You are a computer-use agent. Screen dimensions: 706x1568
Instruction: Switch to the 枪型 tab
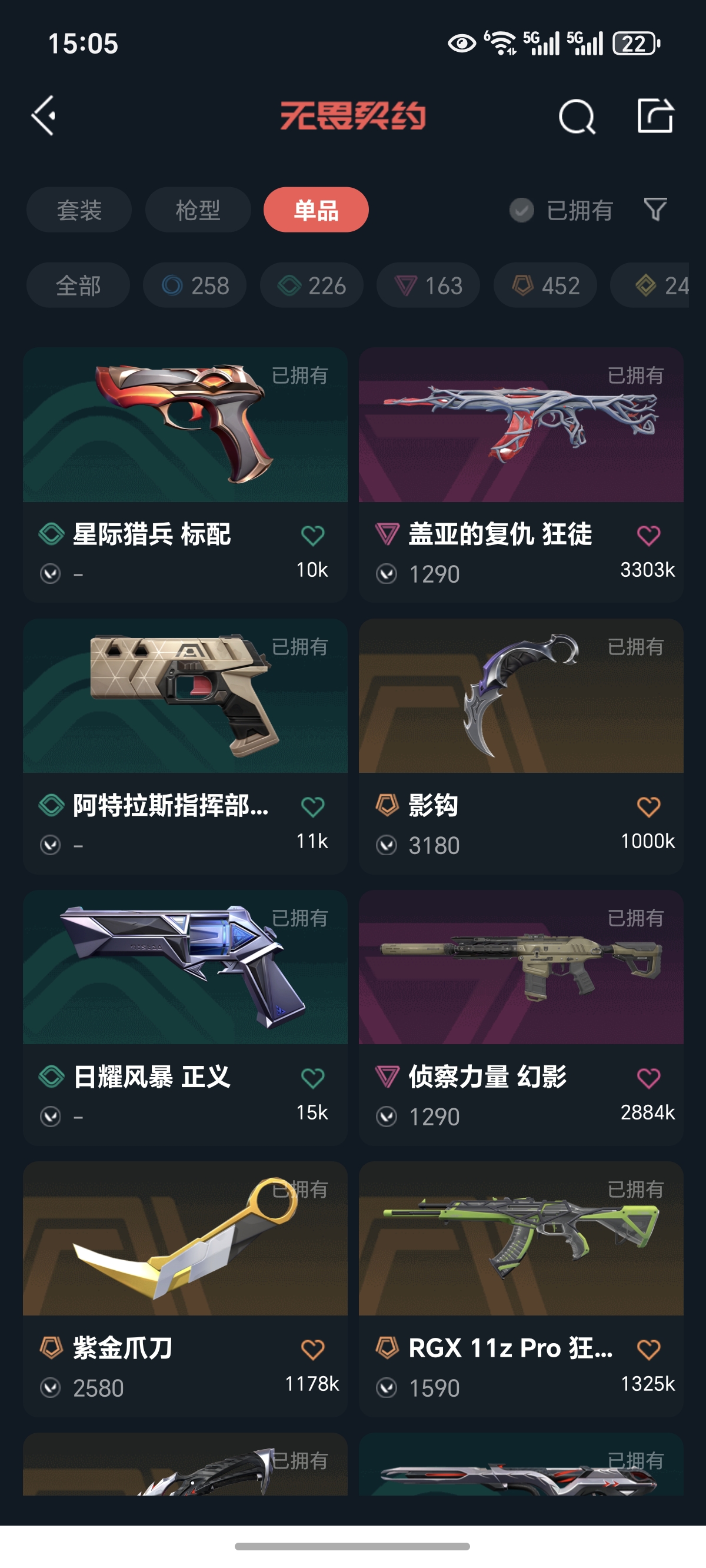coord(198,210)
